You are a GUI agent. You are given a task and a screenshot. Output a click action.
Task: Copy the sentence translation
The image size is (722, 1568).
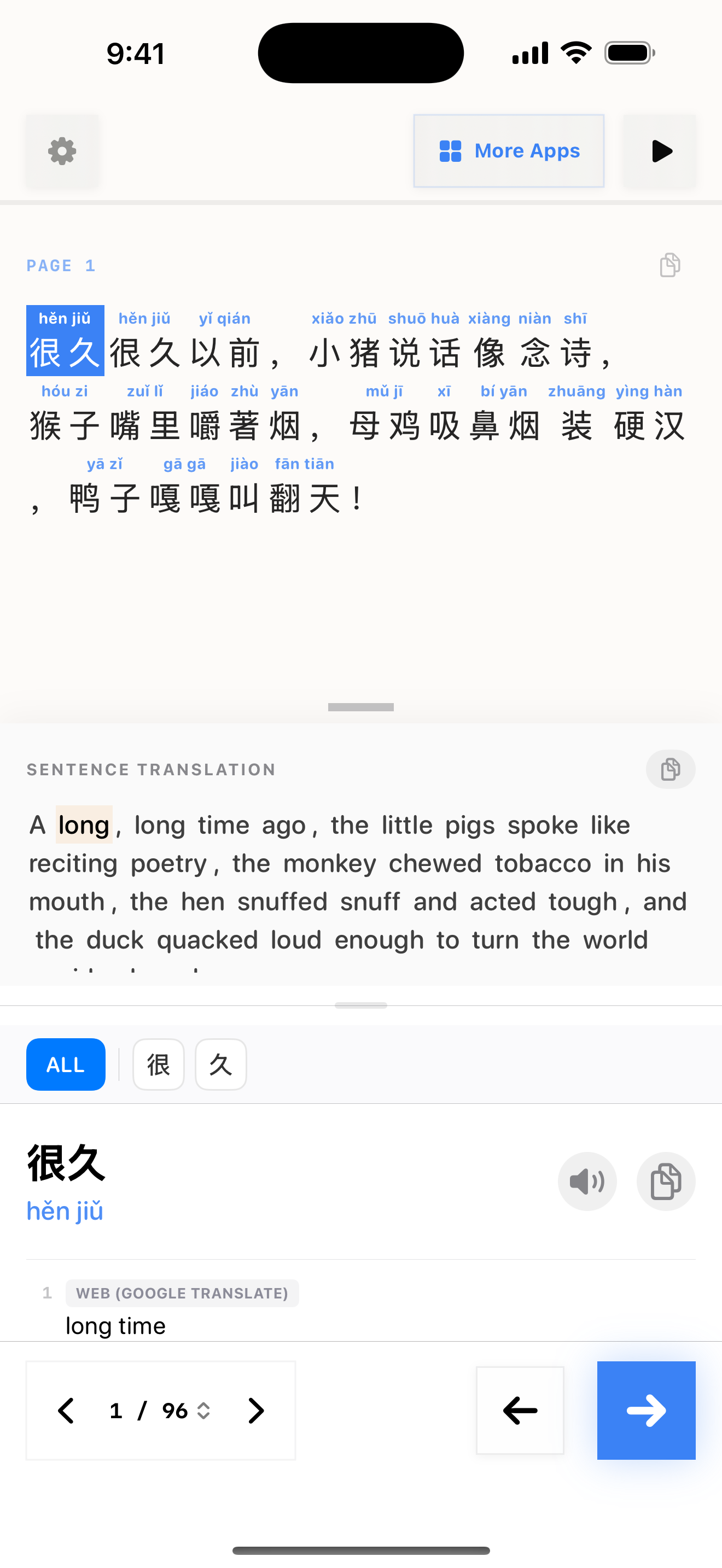tap(670, 769)
